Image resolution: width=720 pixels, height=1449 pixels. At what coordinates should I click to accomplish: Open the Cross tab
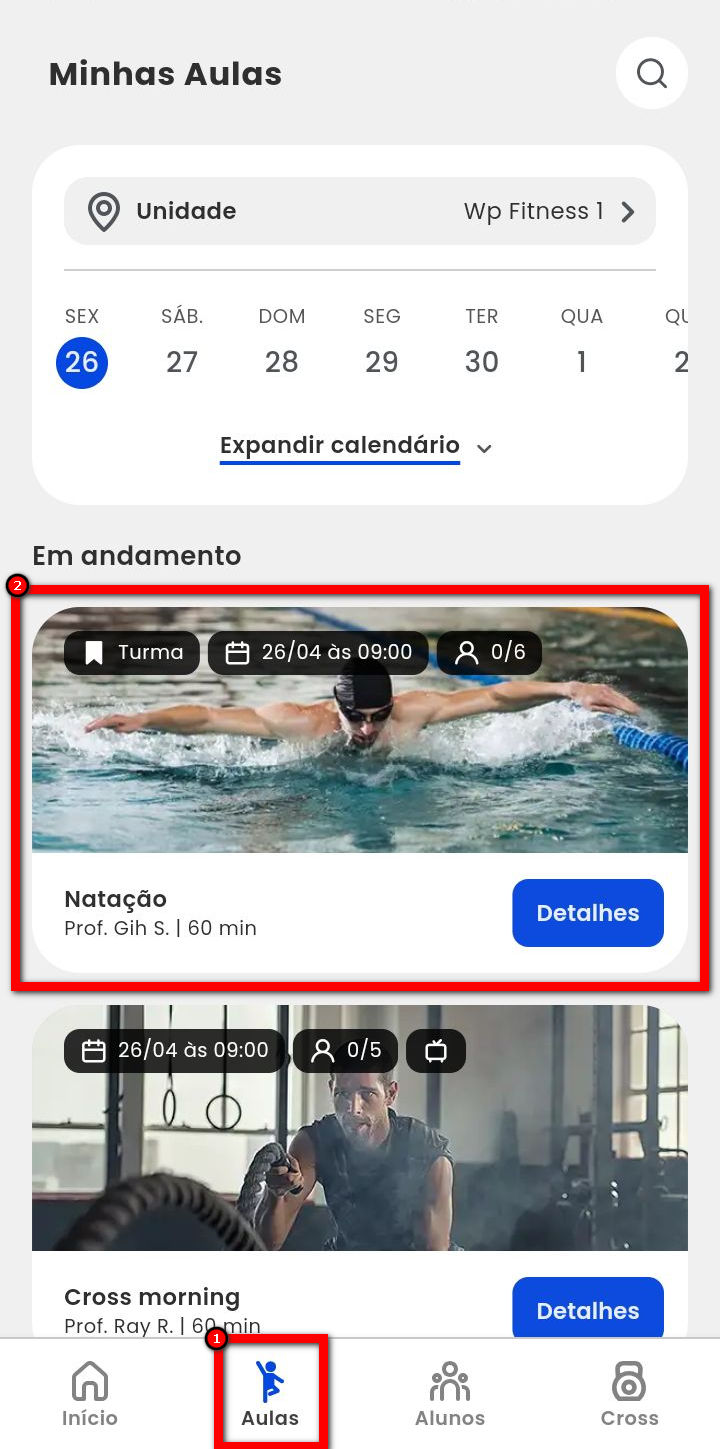click(x=629, y=1394)
